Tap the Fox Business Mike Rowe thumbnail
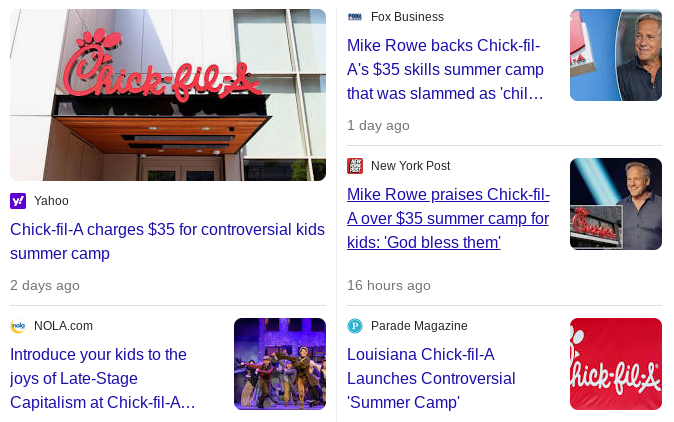This screenshot has width=674, height=422. click(x=615, y=55)
